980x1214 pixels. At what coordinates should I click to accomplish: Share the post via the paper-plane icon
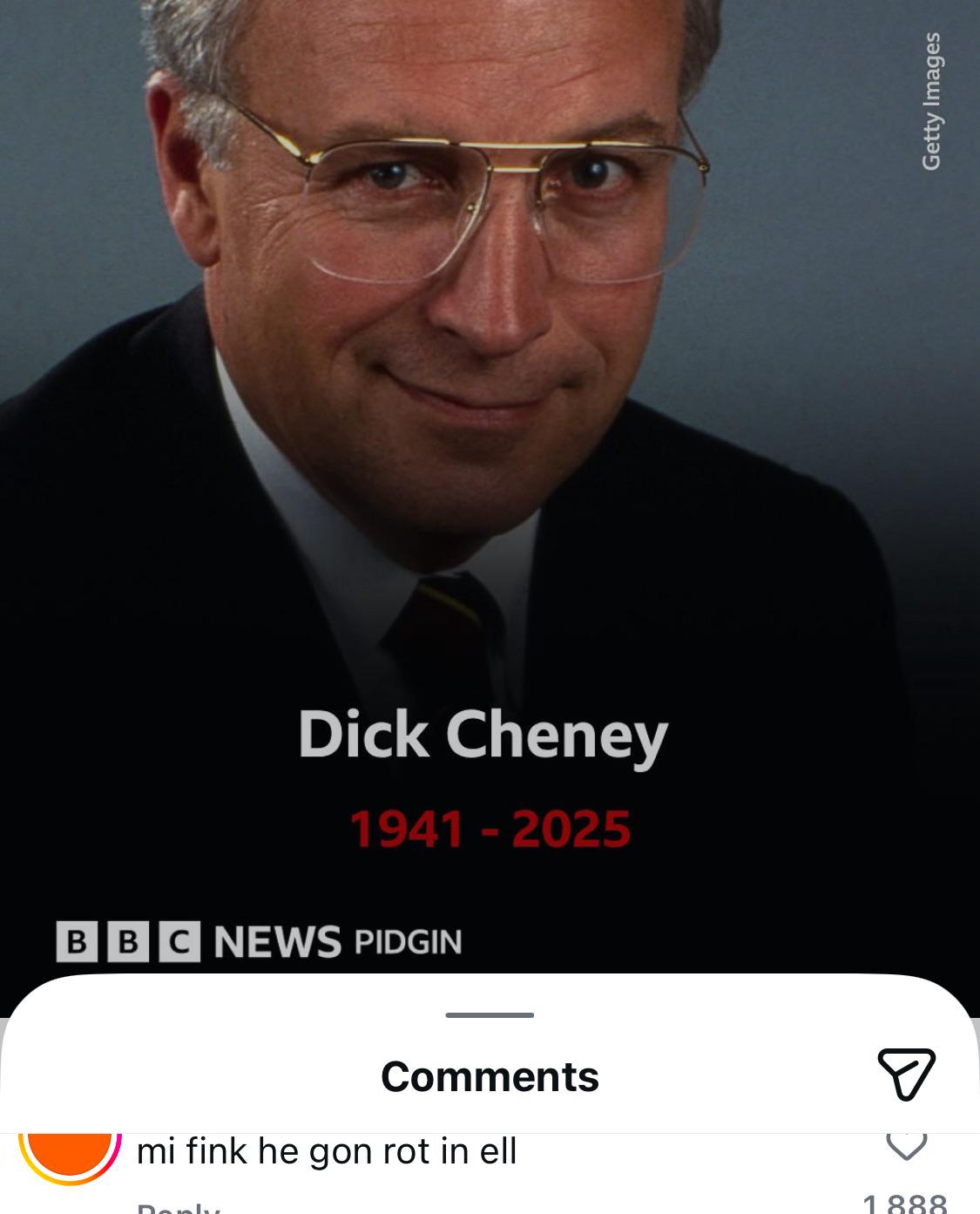906,1074
